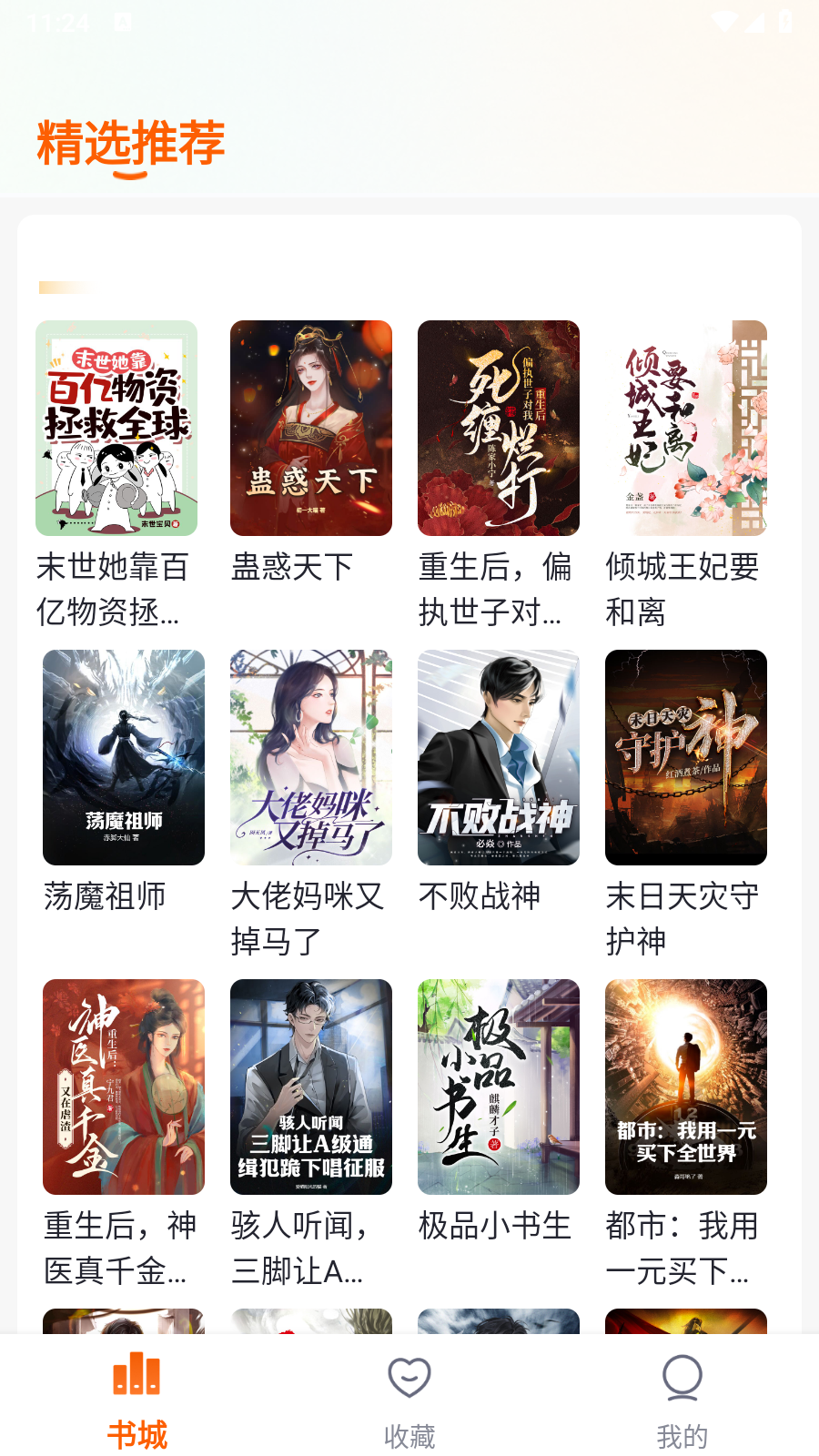The height and width of the screenshot is (1456, 819).
Task: Open the 末日天灾守护神 book cover
Action: tap(686, 757)
